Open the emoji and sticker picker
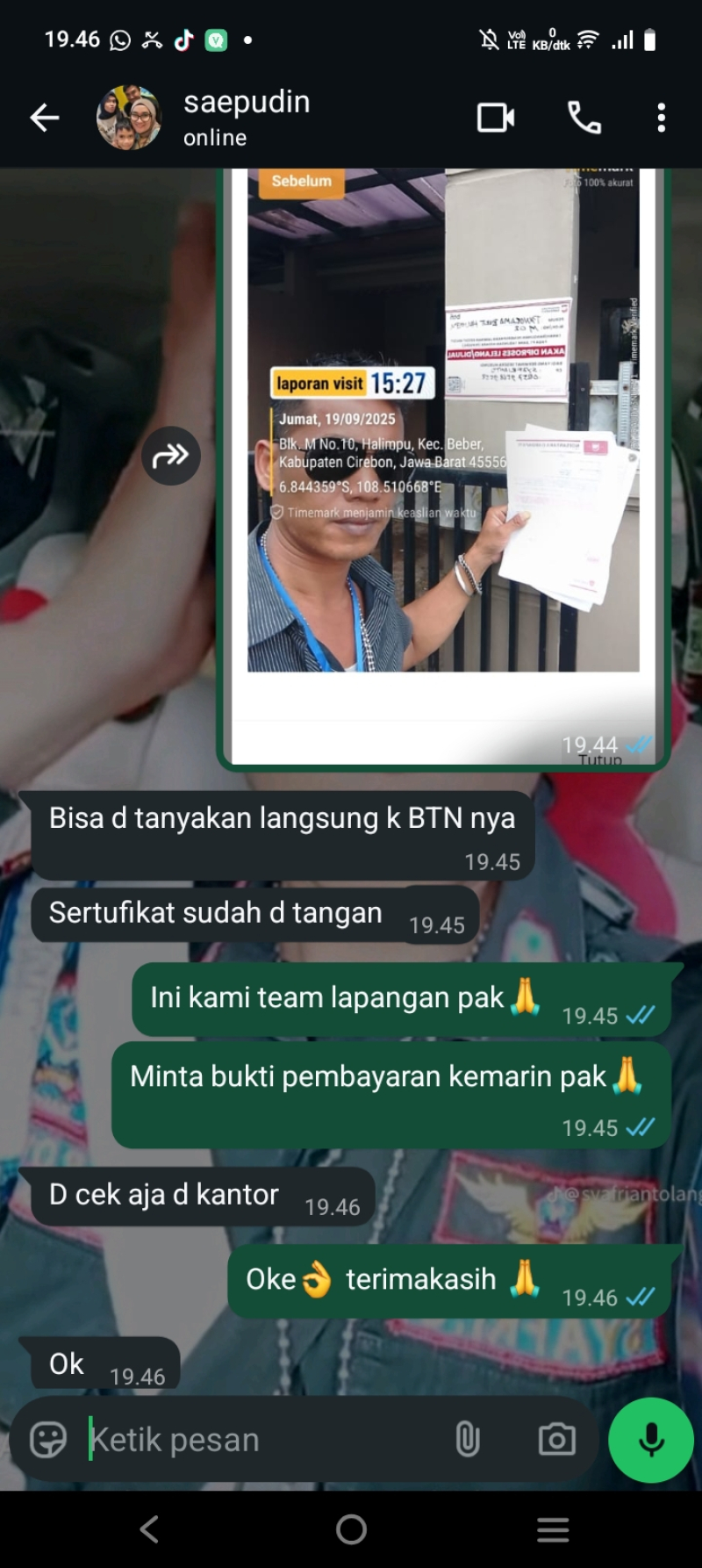The image size is (702, 1568). (x=48, y=1440)
